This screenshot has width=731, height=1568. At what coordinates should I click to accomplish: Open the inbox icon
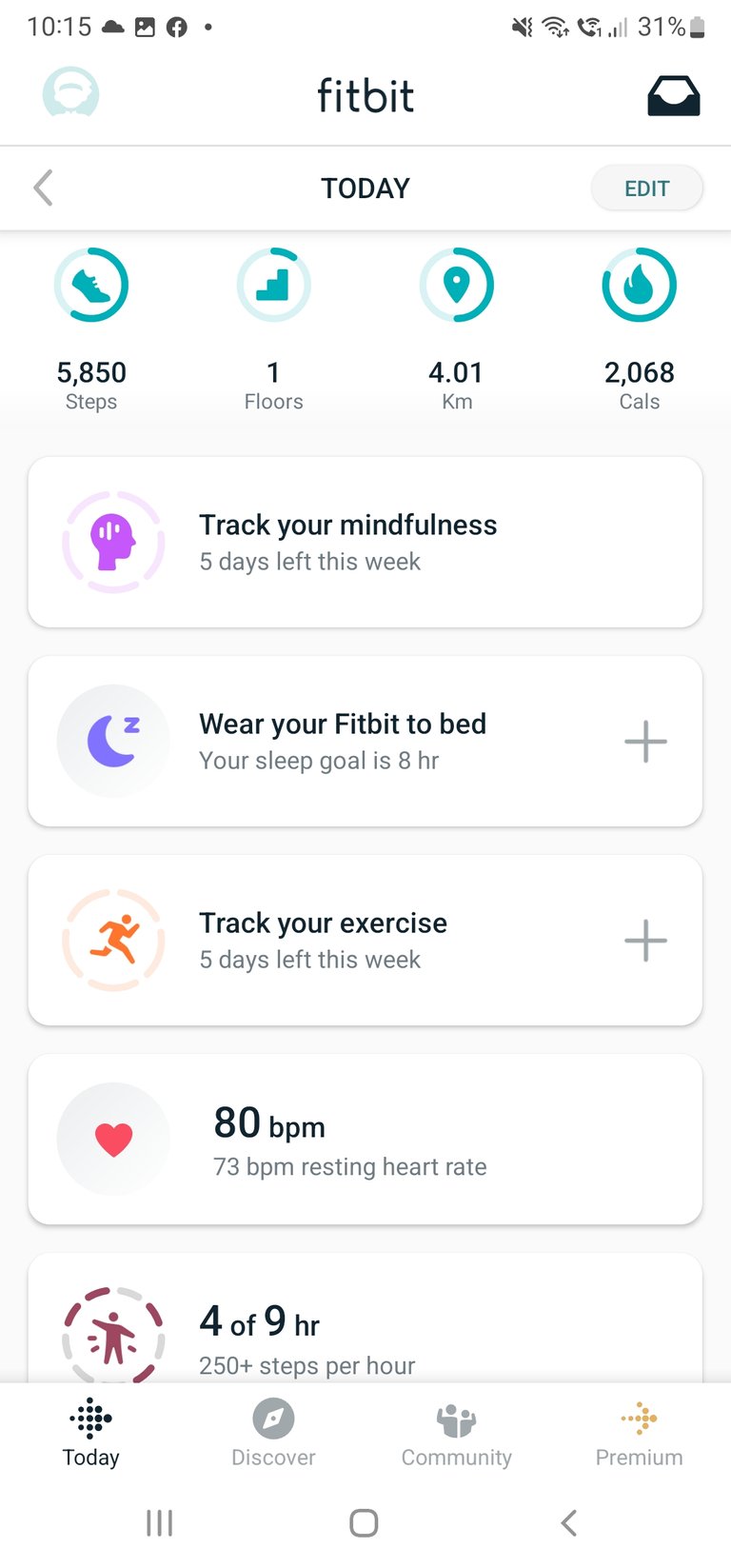[x=674, y=96]
